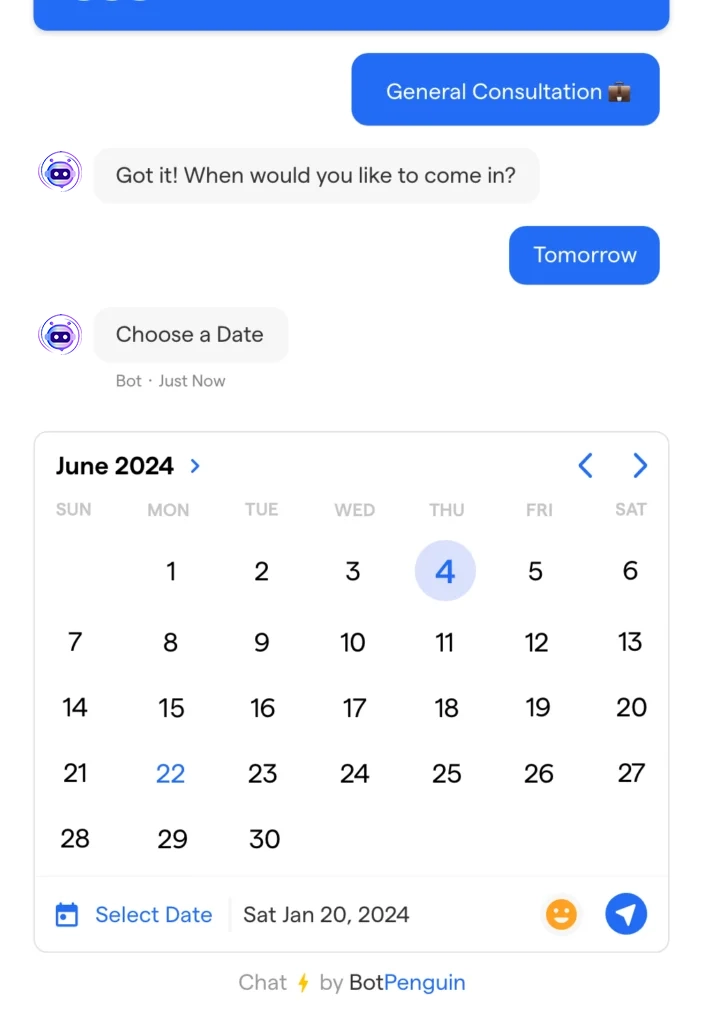Viewport: 703px width, 1024px height.
Task: Choose date 12 on the calendar
Action: coord(537,642)
